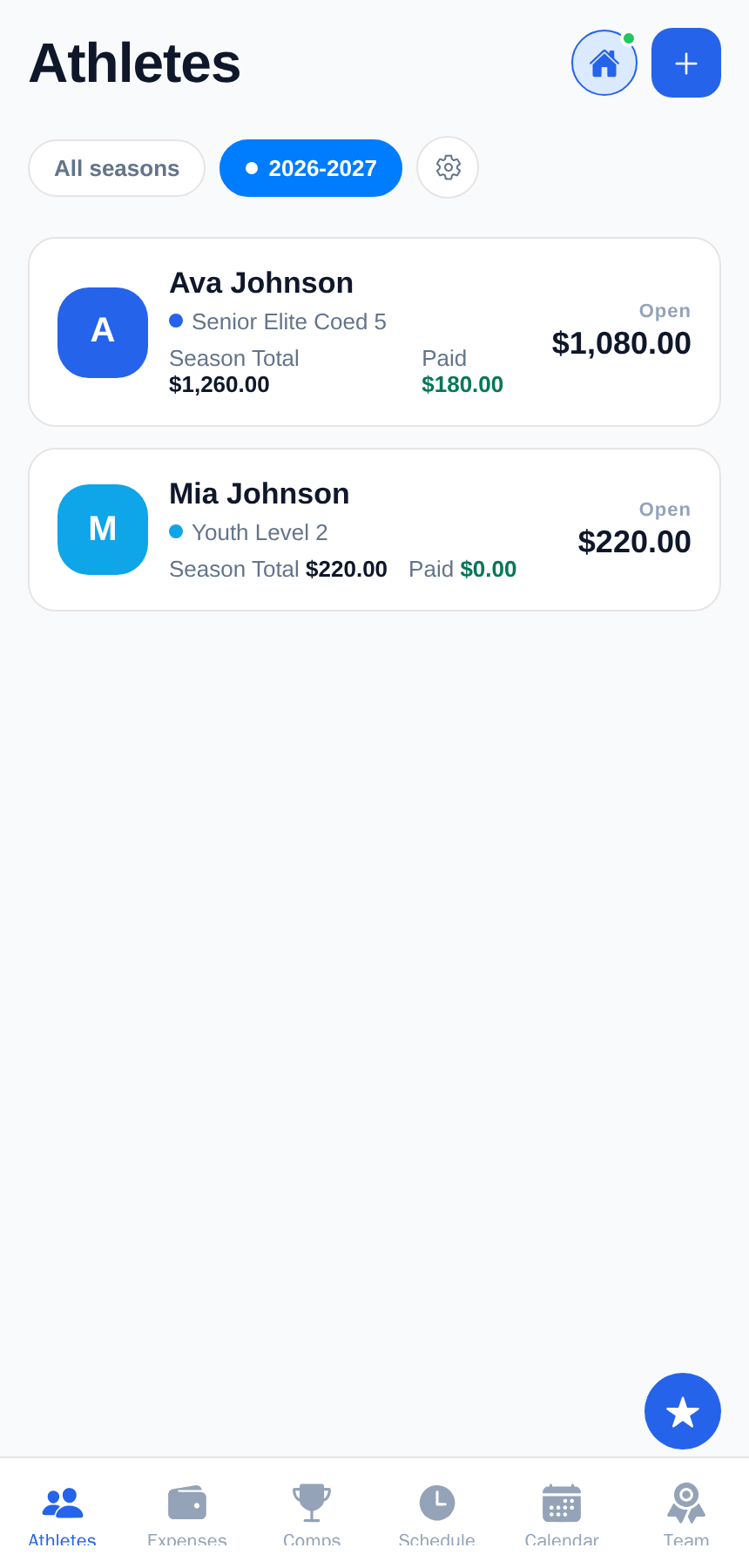The height and width of the screenshot is (1568, 749).
Task: Switch to the Athletes tab
Action: (x=63, y=1514)
